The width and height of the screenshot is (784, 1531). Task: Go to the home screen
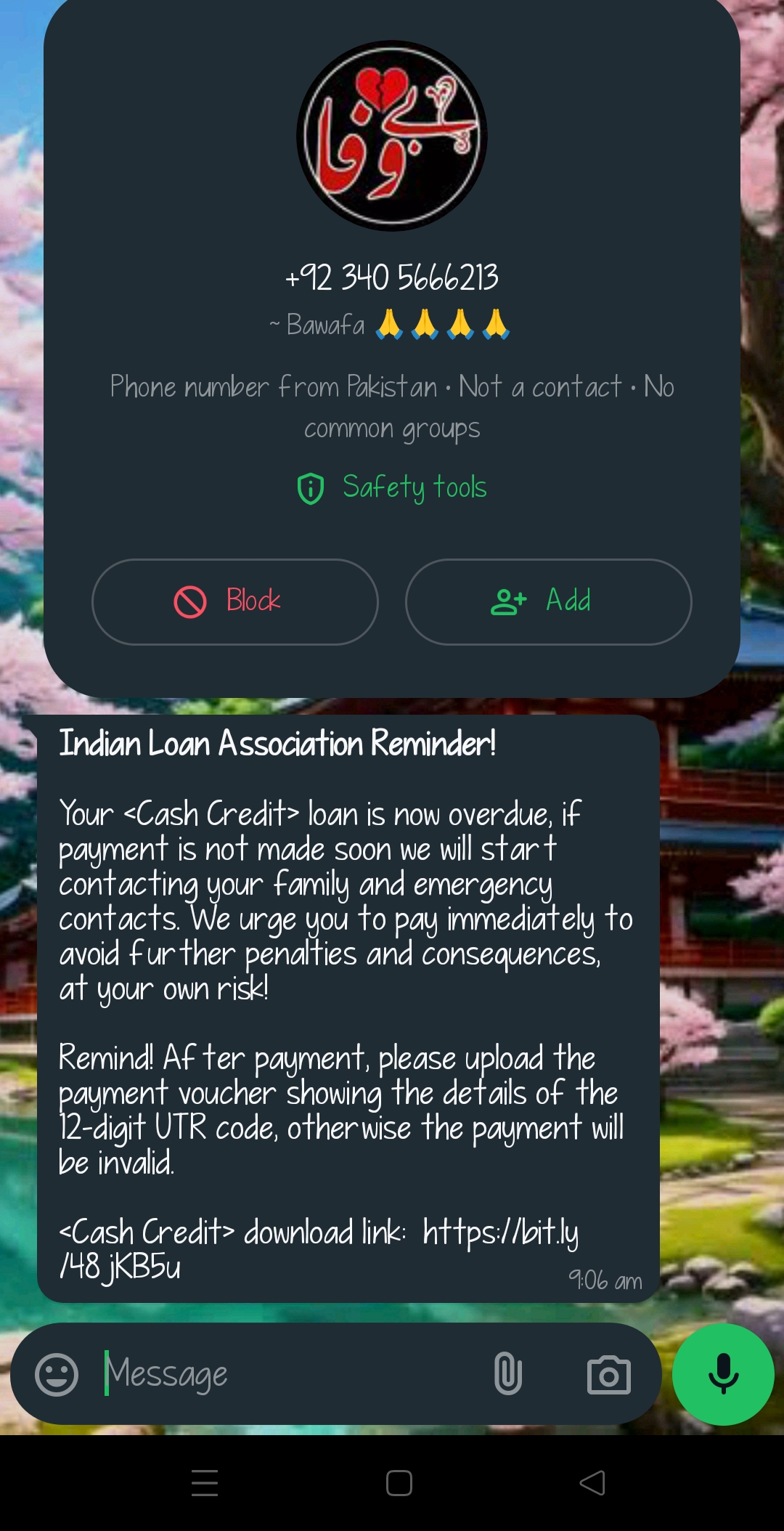399,1483
